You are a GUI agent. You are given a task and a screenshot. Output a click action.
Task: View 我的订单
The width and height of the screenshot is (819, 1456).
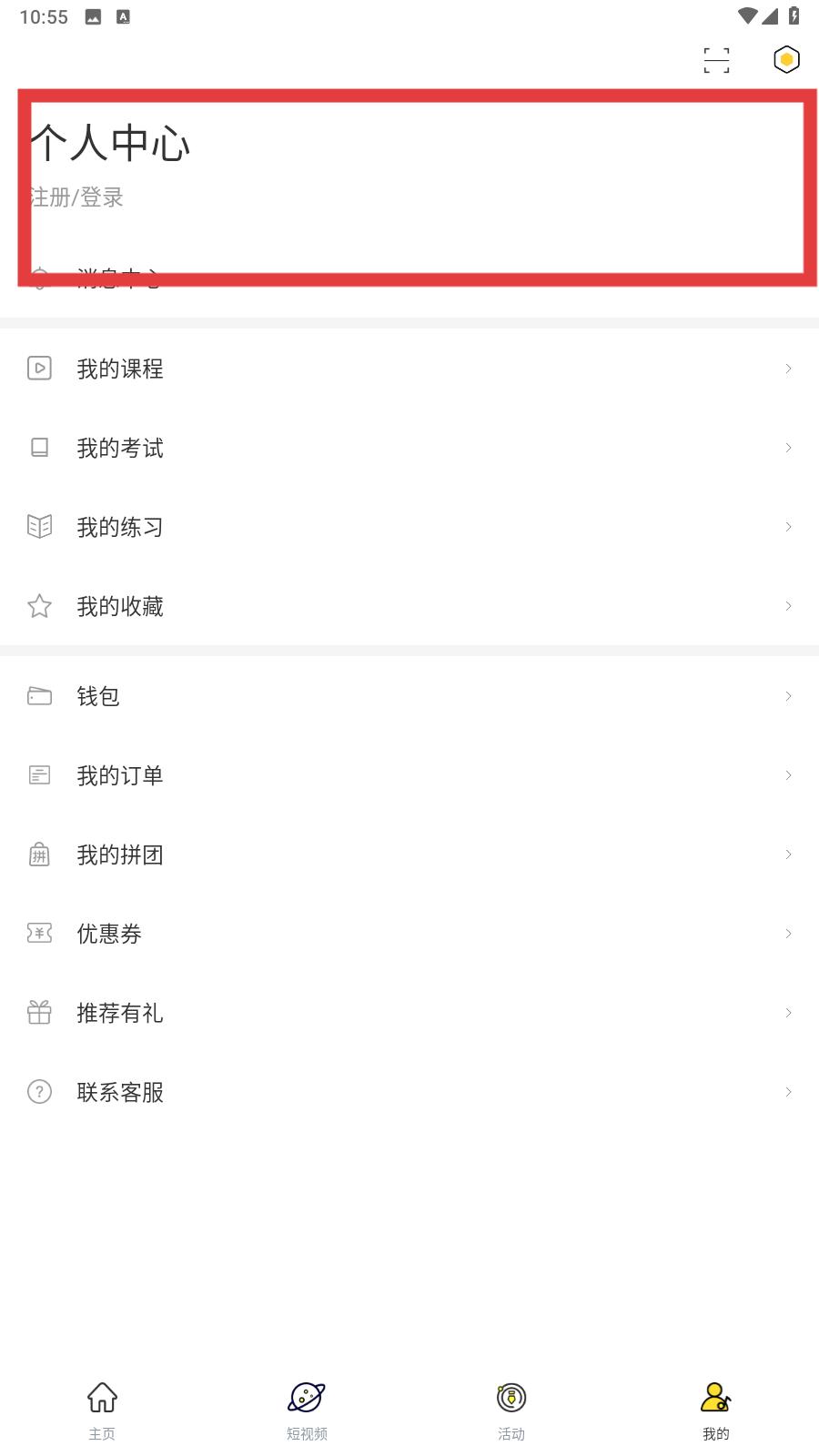pyautogui.click(x=409, y=775)
